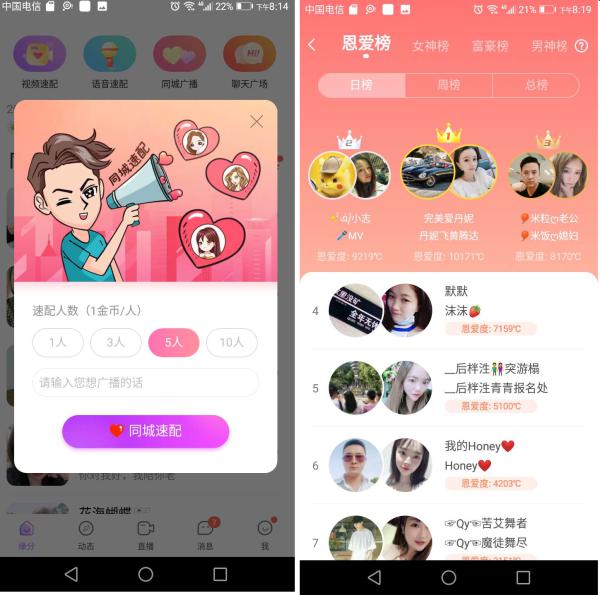Image resolution: width=600 pixels, height=595 pixels.
Task: Switch to the 周榜 weekly ranking
Action: [x=449, y=85]
